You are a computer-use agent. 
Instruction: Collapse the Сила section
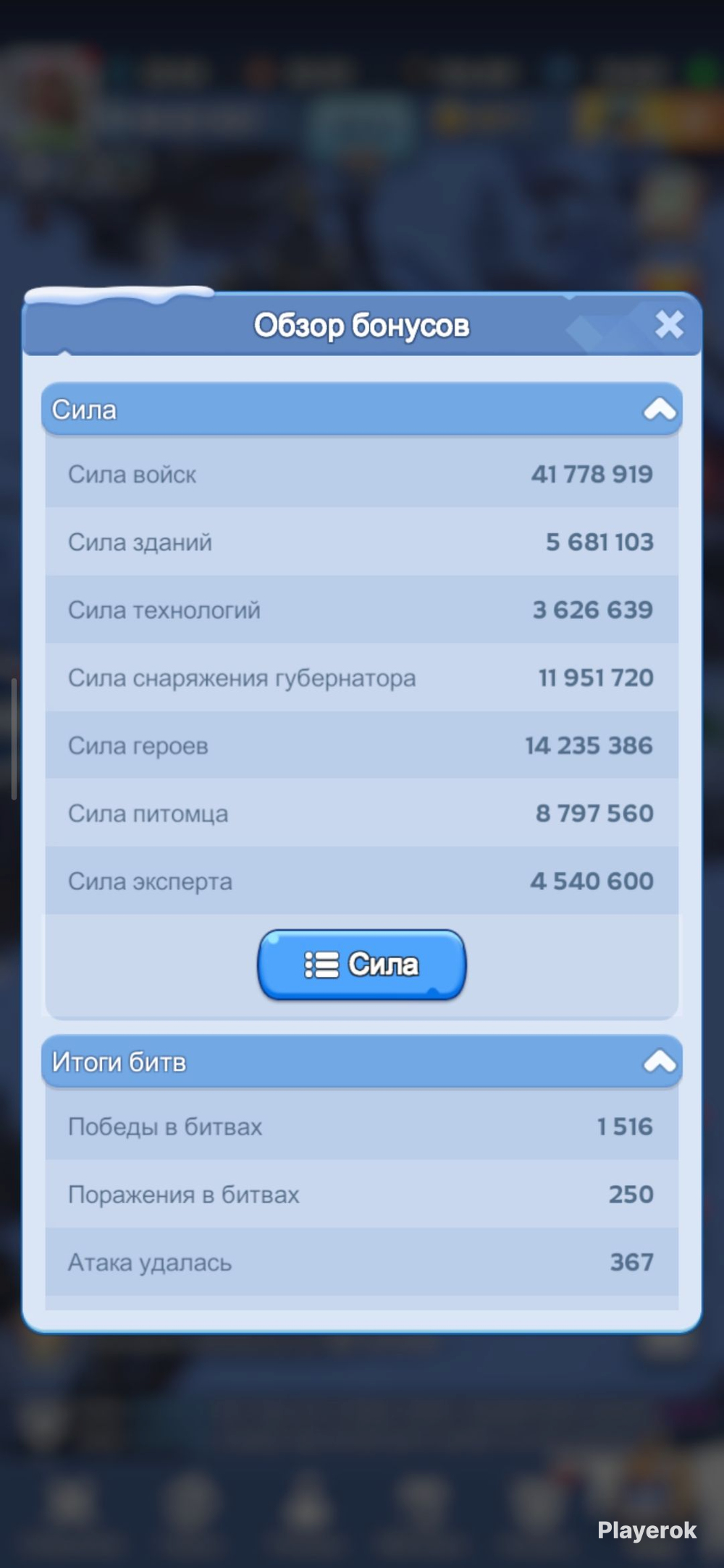point(660,410)
